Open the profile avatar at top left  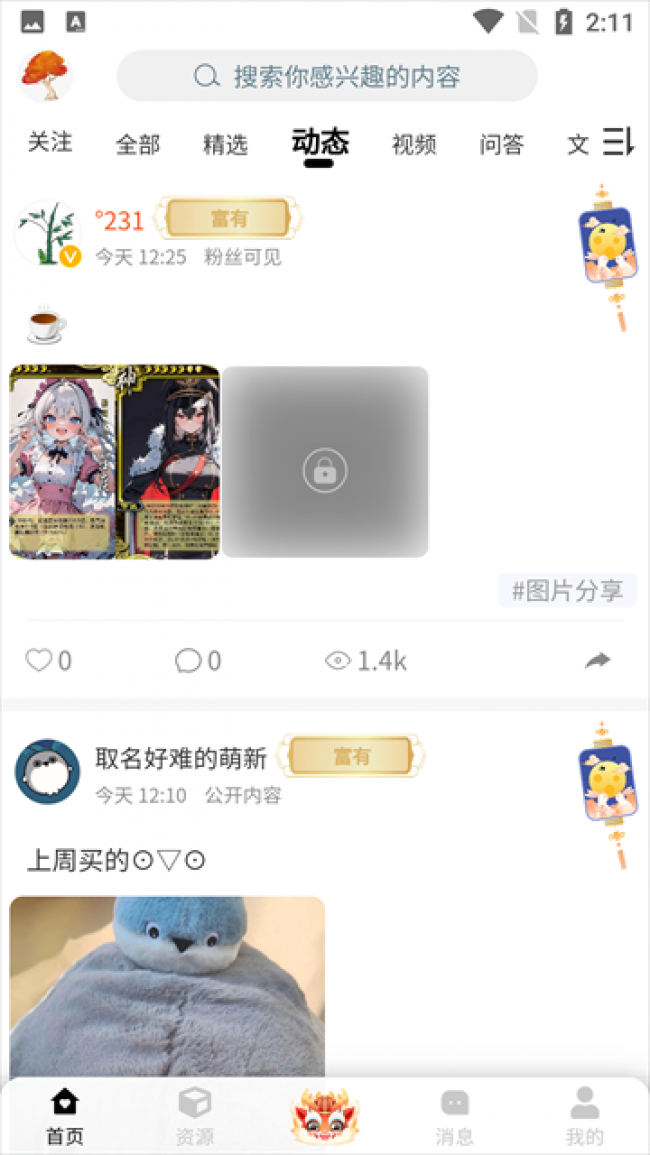click(46, 75)
